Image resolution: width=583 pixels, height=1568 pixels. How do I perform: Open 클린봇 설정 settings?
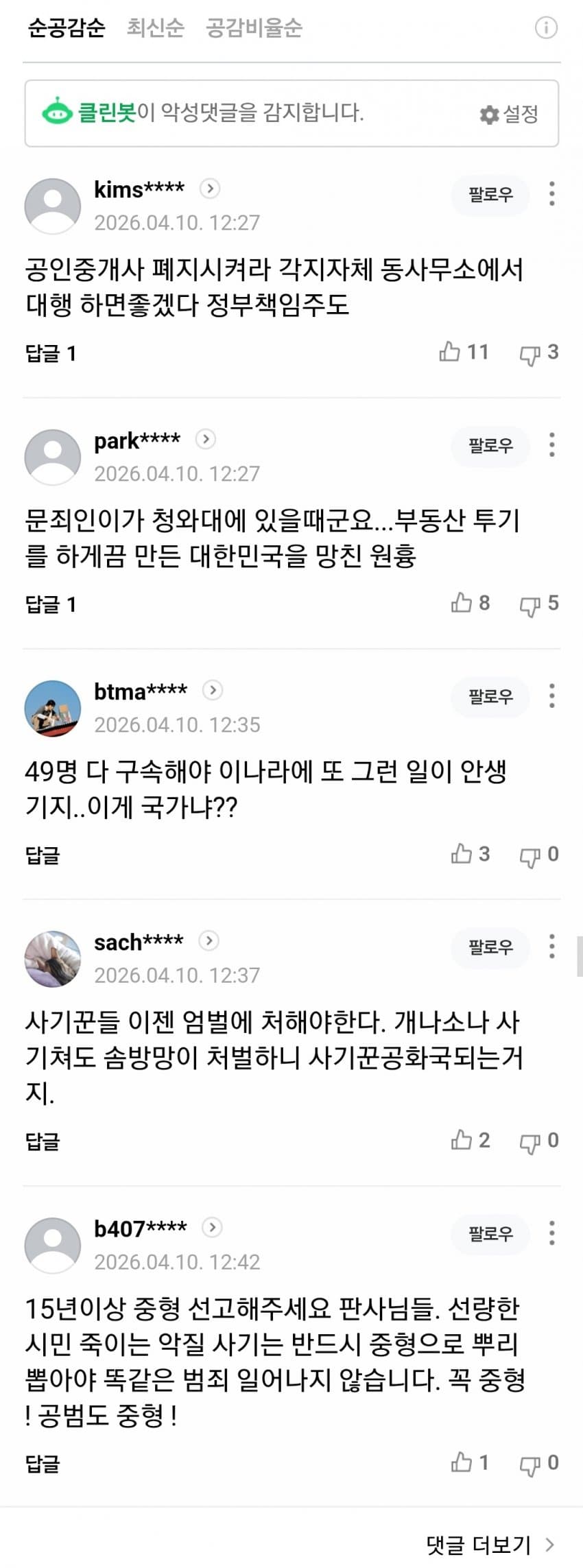509,114
